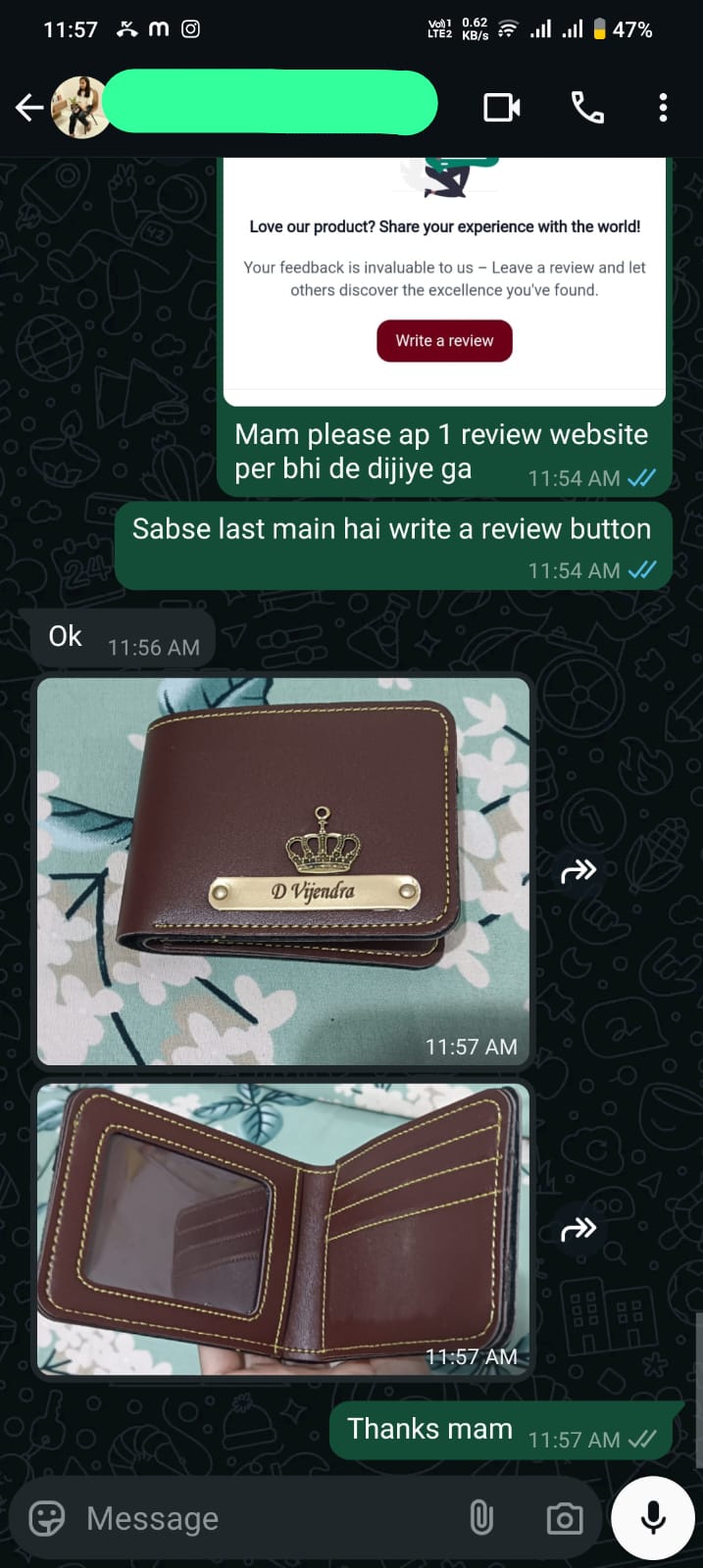
Task: Forward the D Vijendra wallet photo
Action: tap(578, 870)
